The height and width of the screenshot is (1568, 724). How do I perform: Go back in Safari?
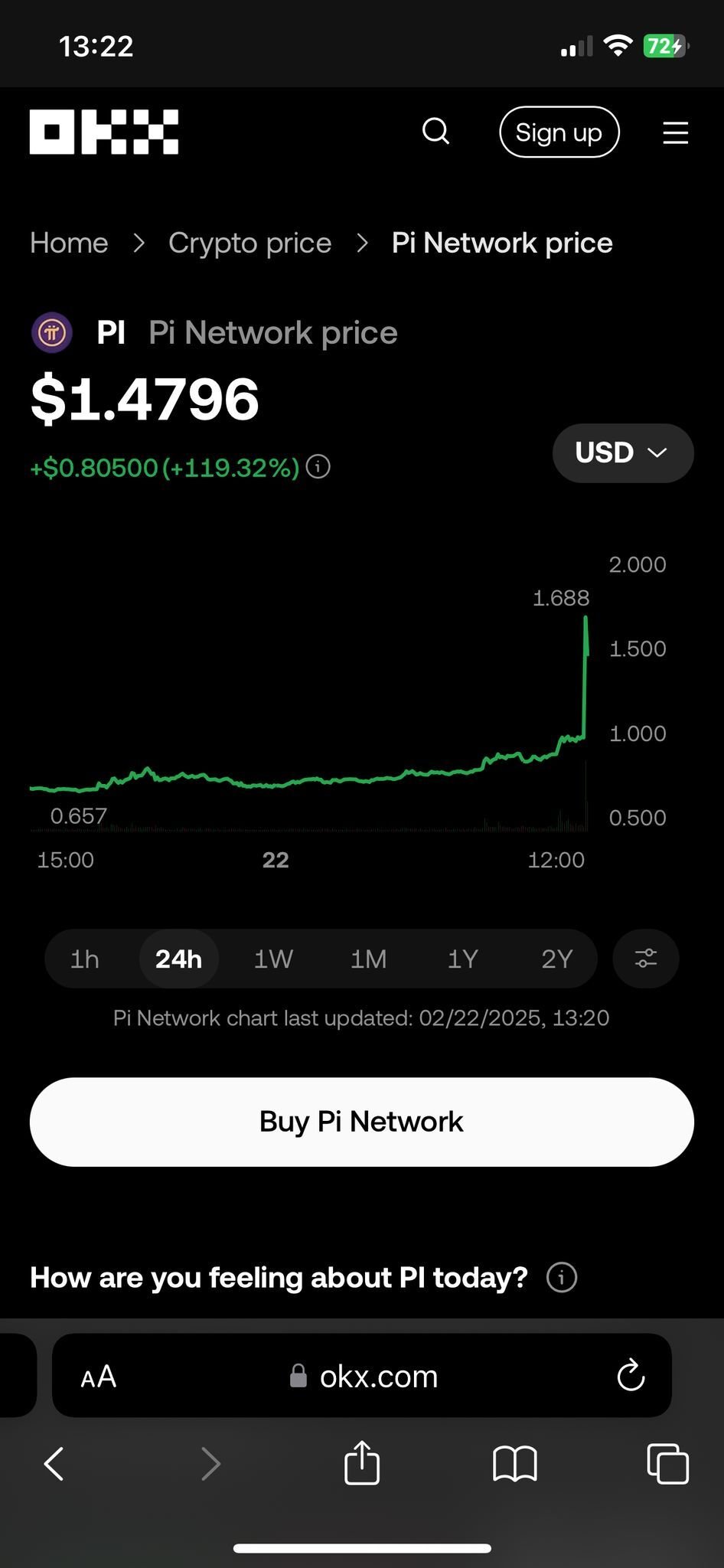coord(54,1464)
